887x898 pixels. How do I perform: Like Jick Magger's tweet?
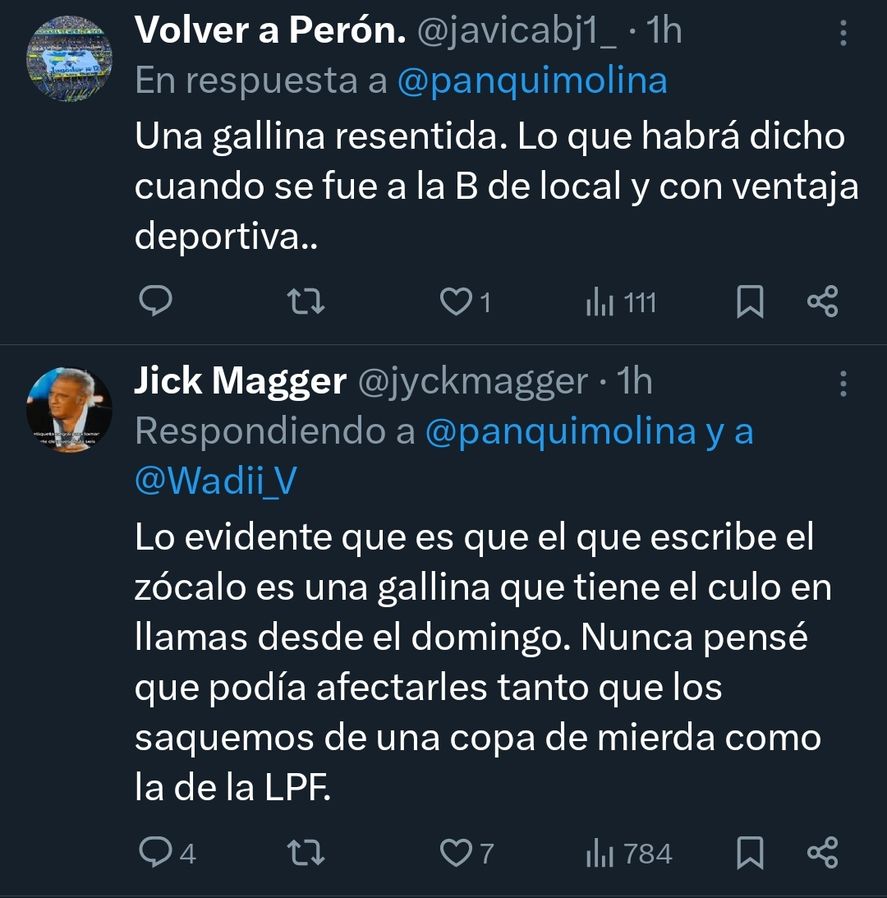(x=457, y=853)
